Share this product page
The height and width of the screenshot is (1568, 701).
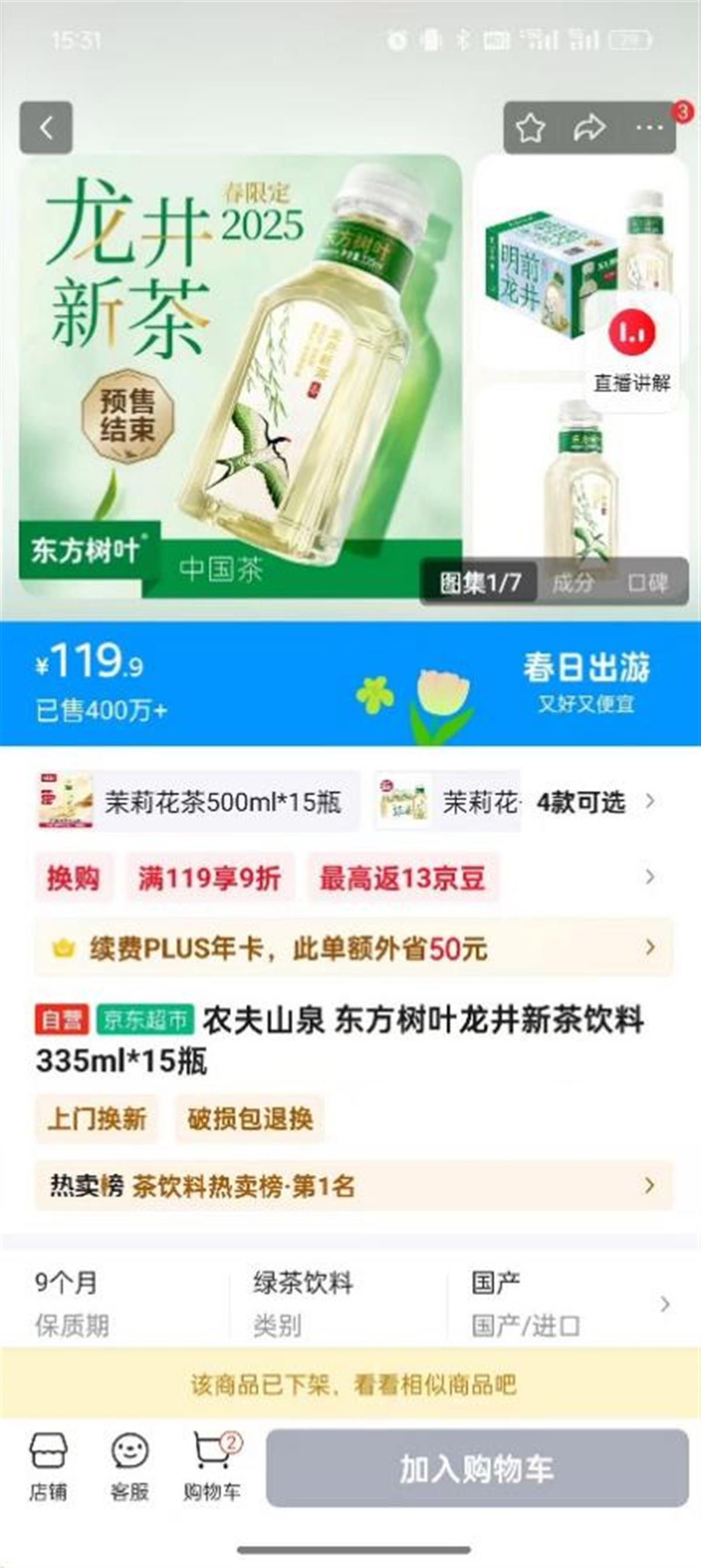pyautogui.click(x=589, y=128)
